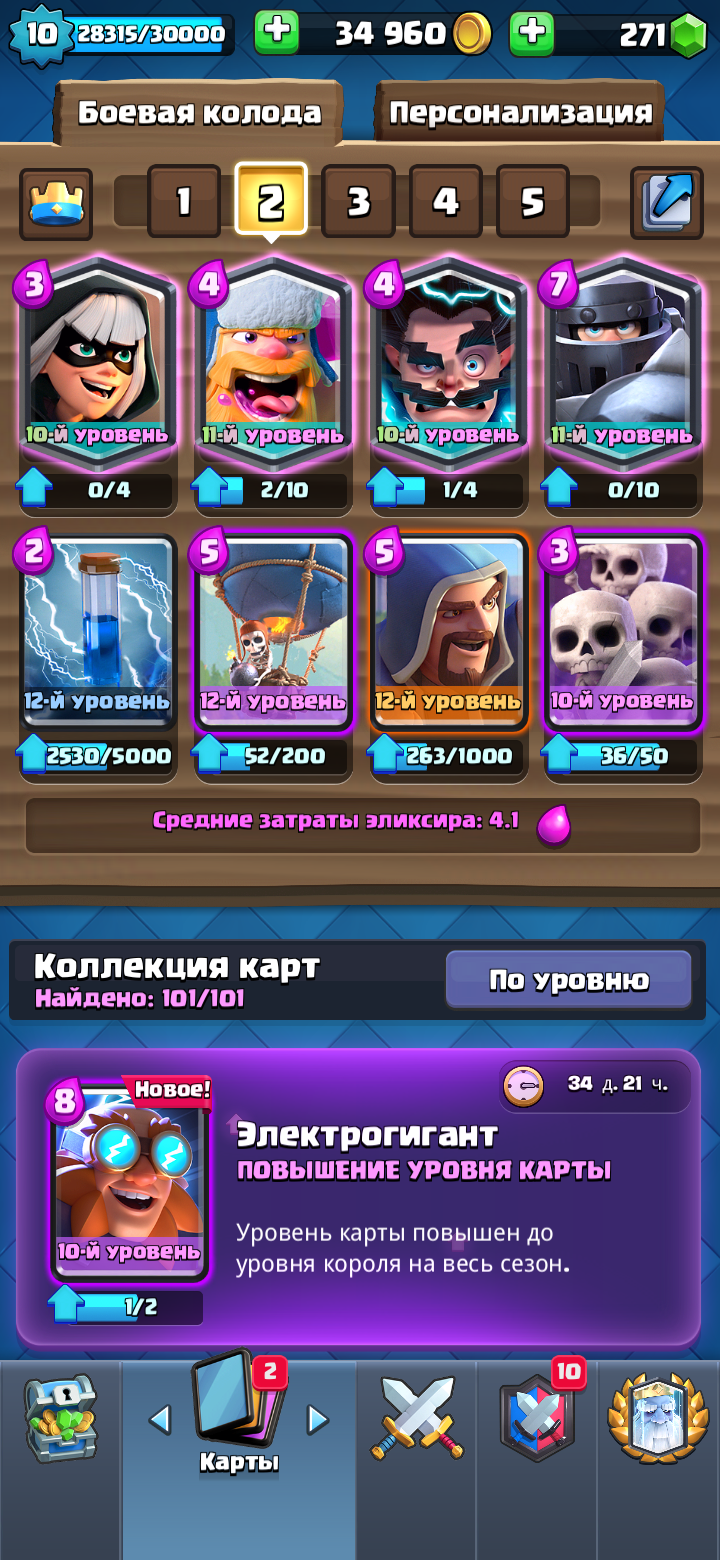Select deck slot 5
Screen dimensions: 720x1560
532,202
